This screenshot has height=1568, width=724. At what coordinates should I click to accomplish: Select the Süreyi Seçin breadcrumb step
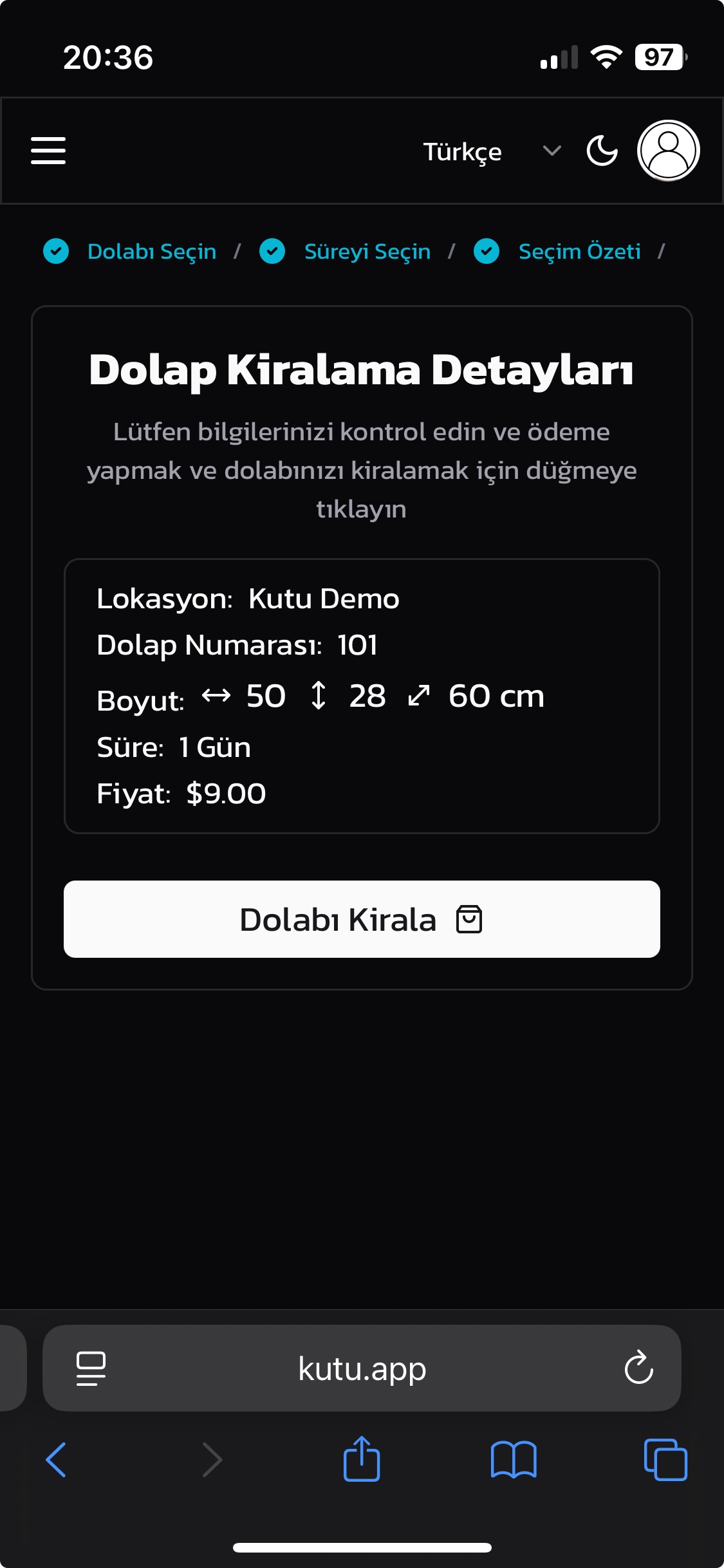tap(367, 252)
